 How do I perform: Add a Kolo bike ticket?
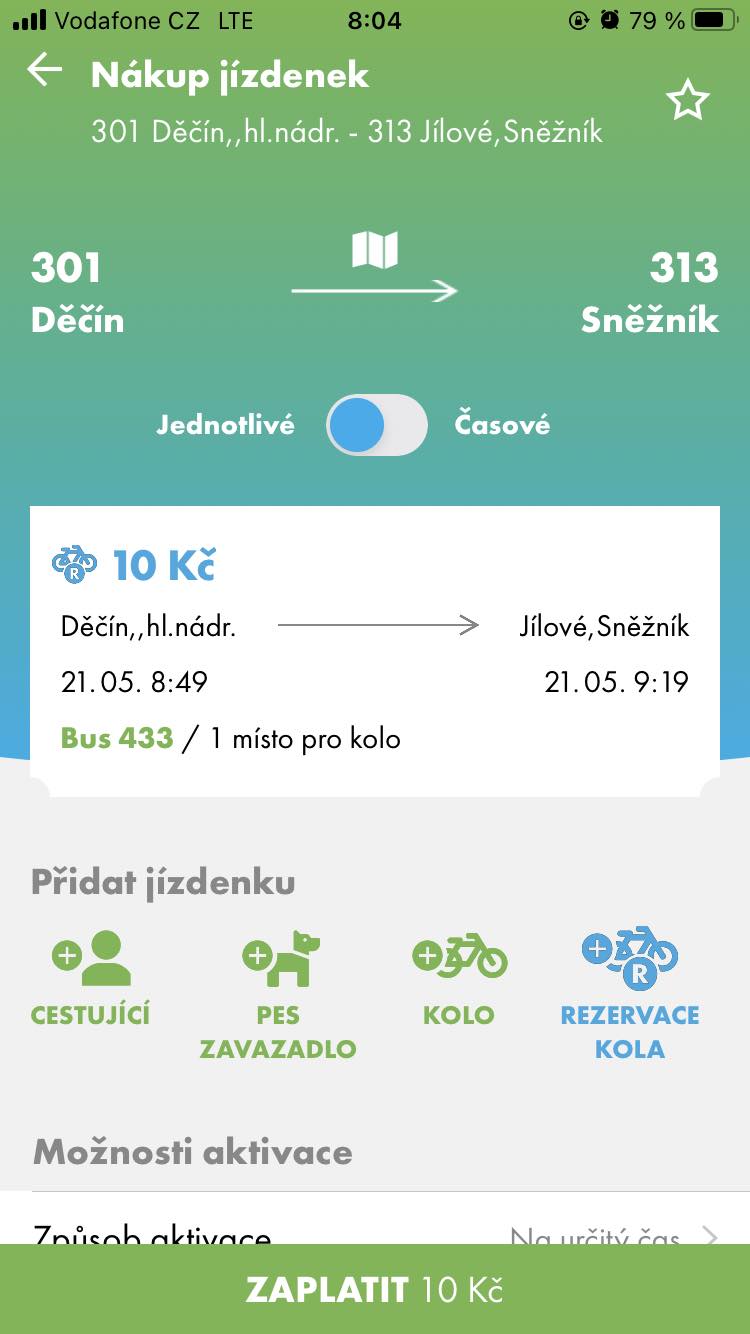pyautogui.click(x=459, y=978)
